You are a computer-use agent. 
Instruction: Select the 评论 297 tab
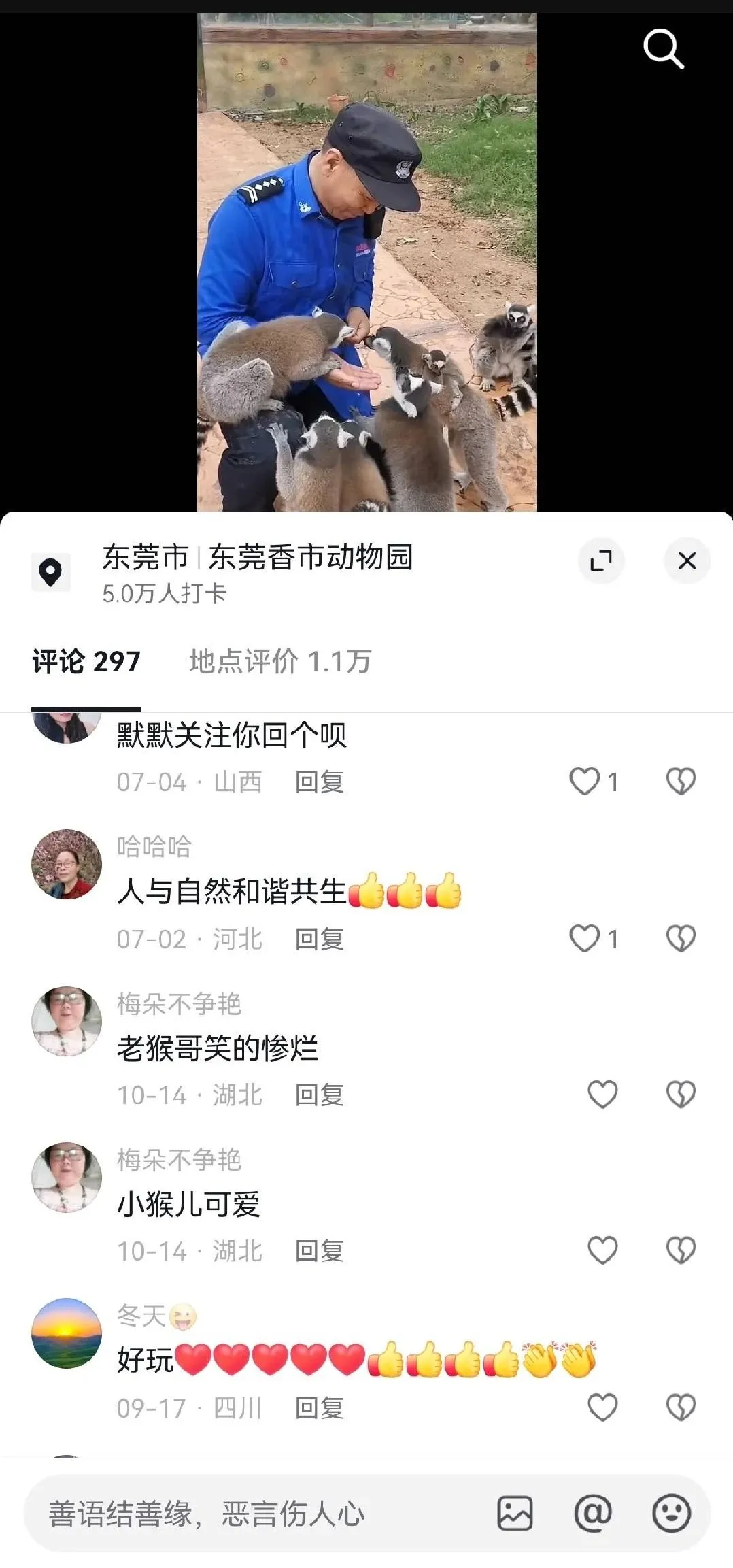coord(86,661)
